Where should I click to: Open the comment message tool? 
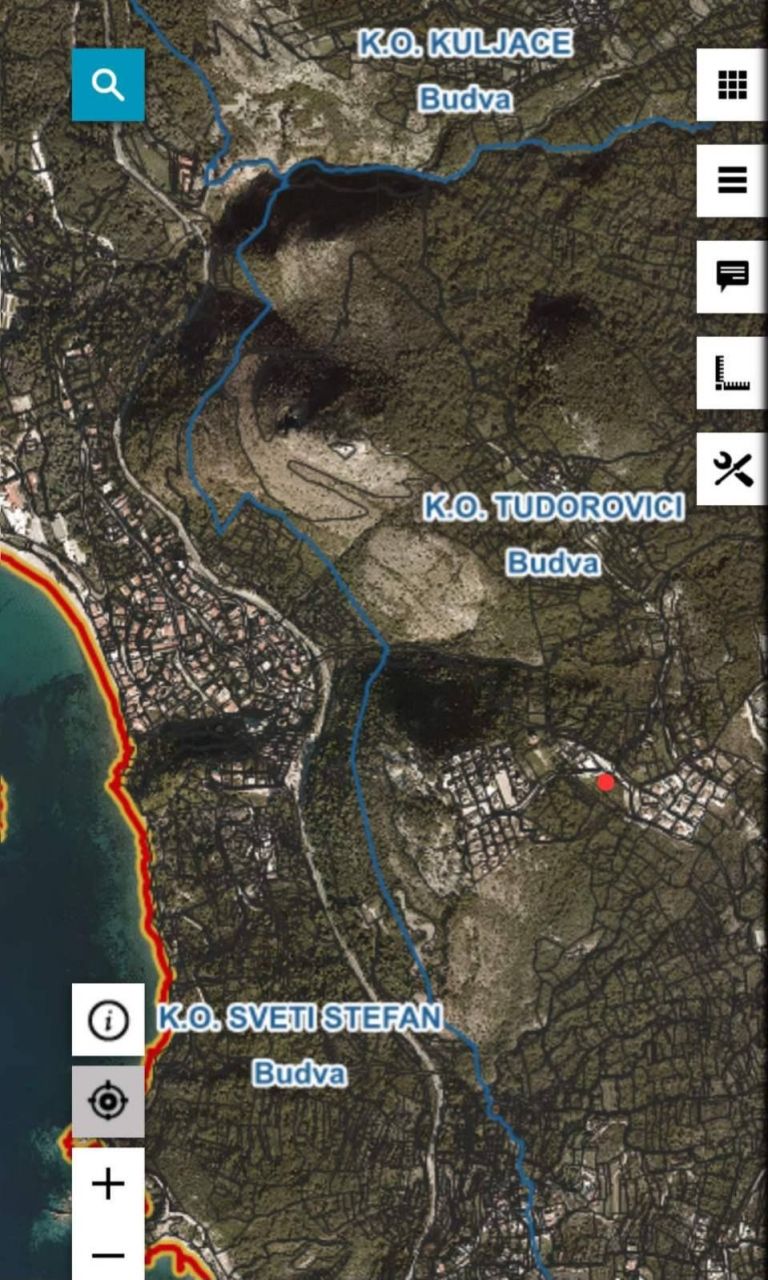(732, 277)
